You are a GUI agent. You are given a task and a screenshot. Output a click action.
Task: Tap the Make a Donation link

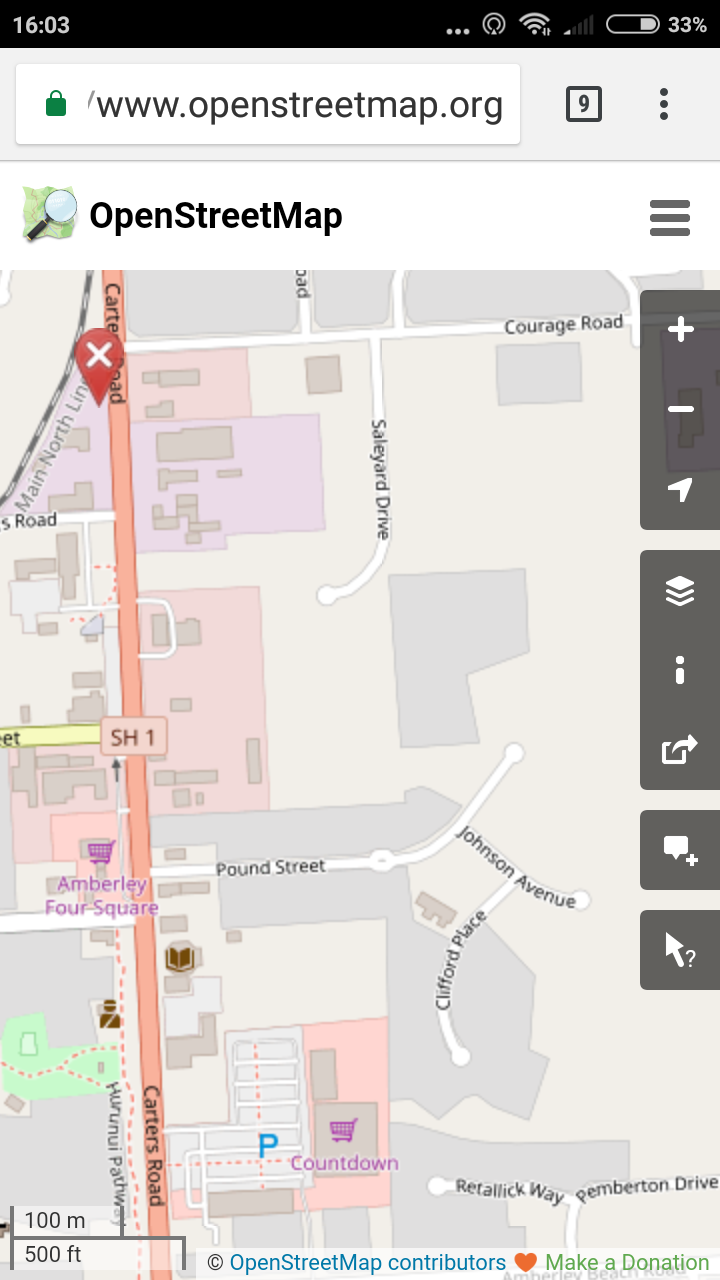pos(627,1262)
